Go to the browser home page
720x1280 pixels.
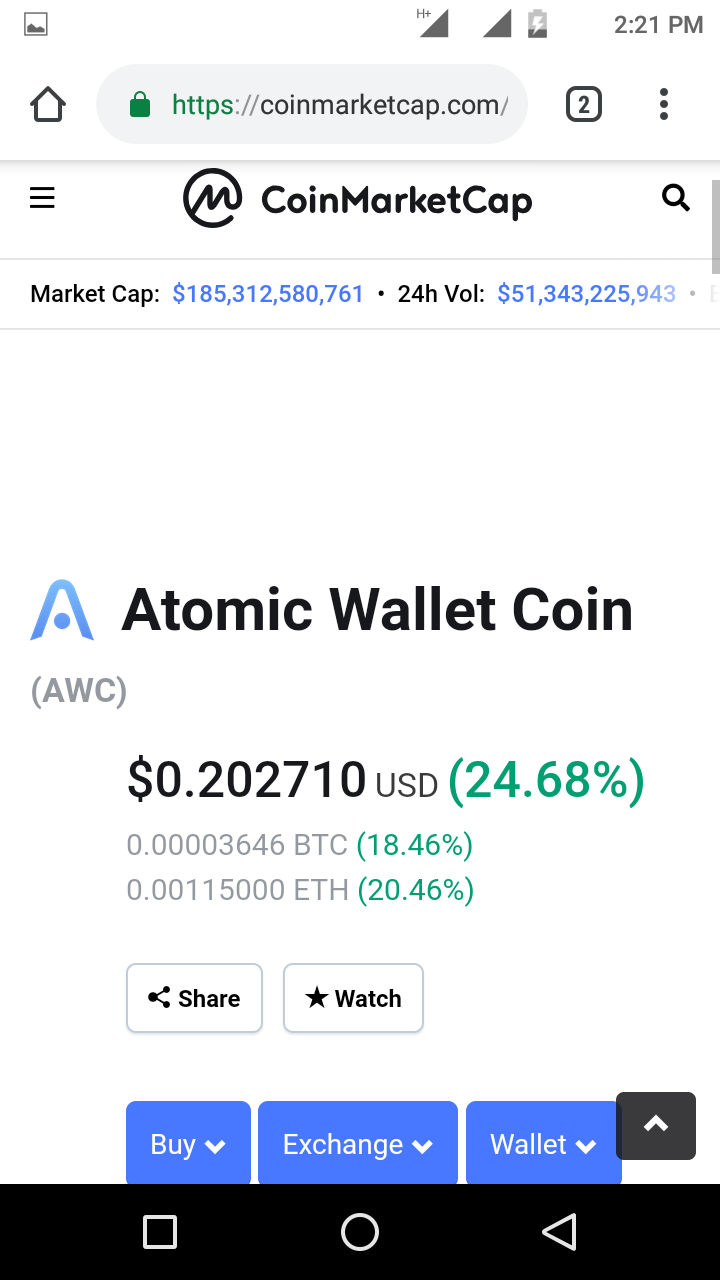(x=48, y=104)
